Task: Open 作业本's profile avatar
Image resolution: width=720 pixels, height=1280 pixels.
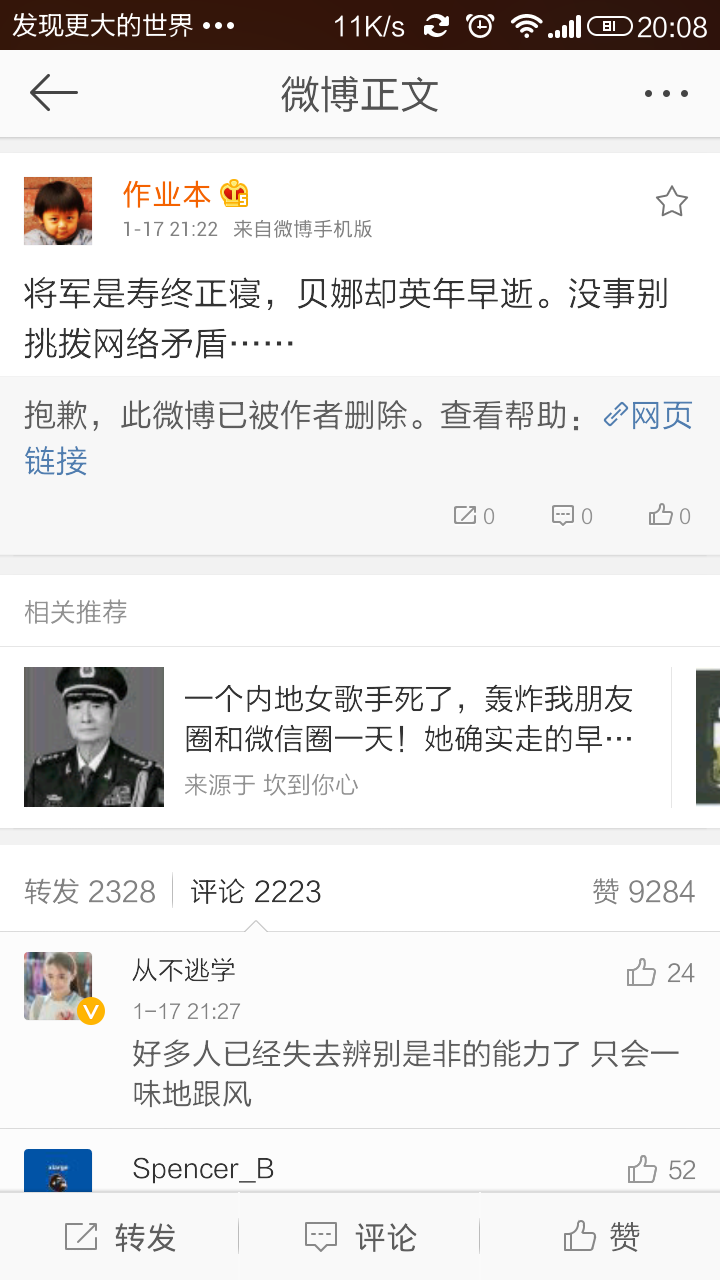Action: point(58,211)
